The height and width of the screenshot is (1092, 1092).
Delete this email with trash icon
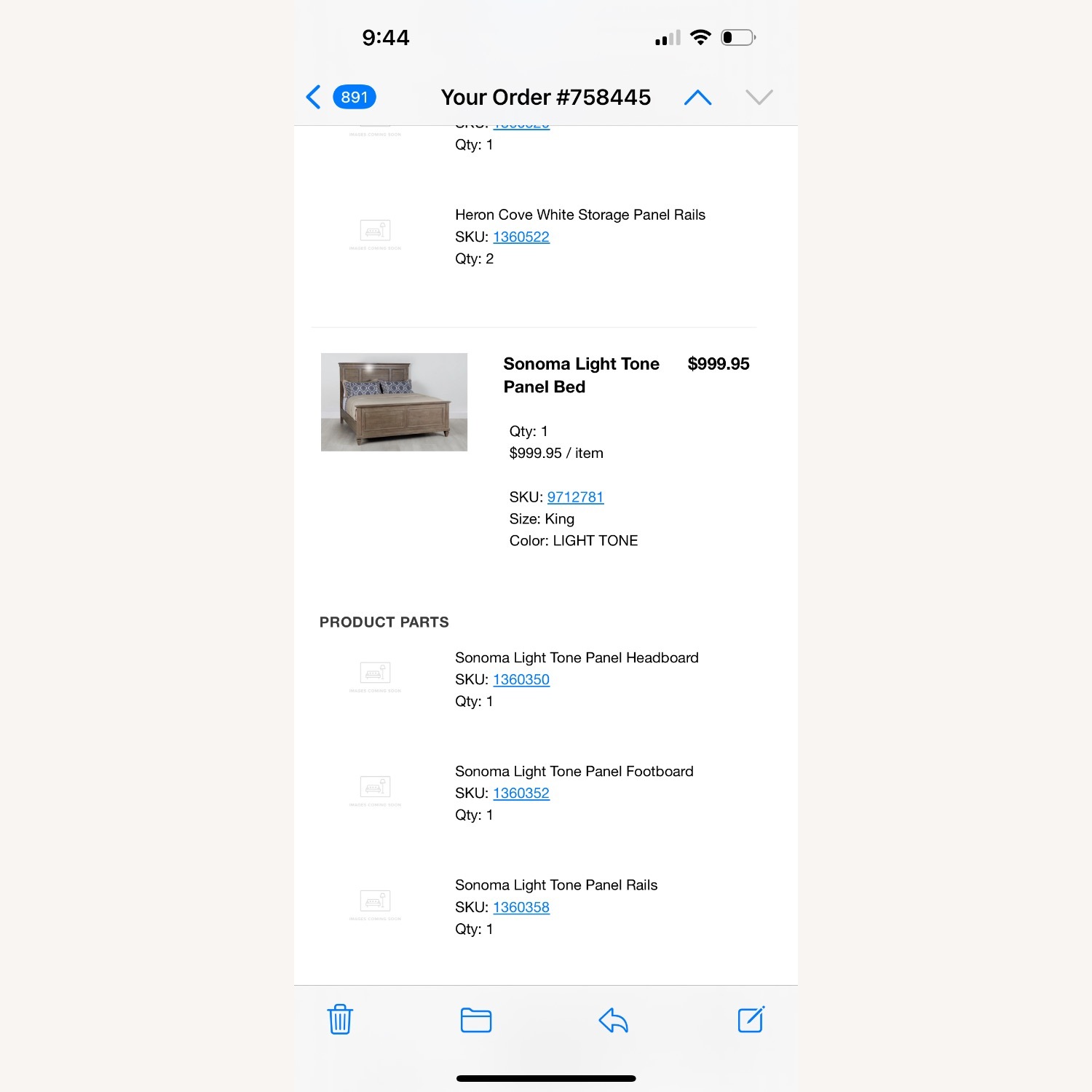340,1019
